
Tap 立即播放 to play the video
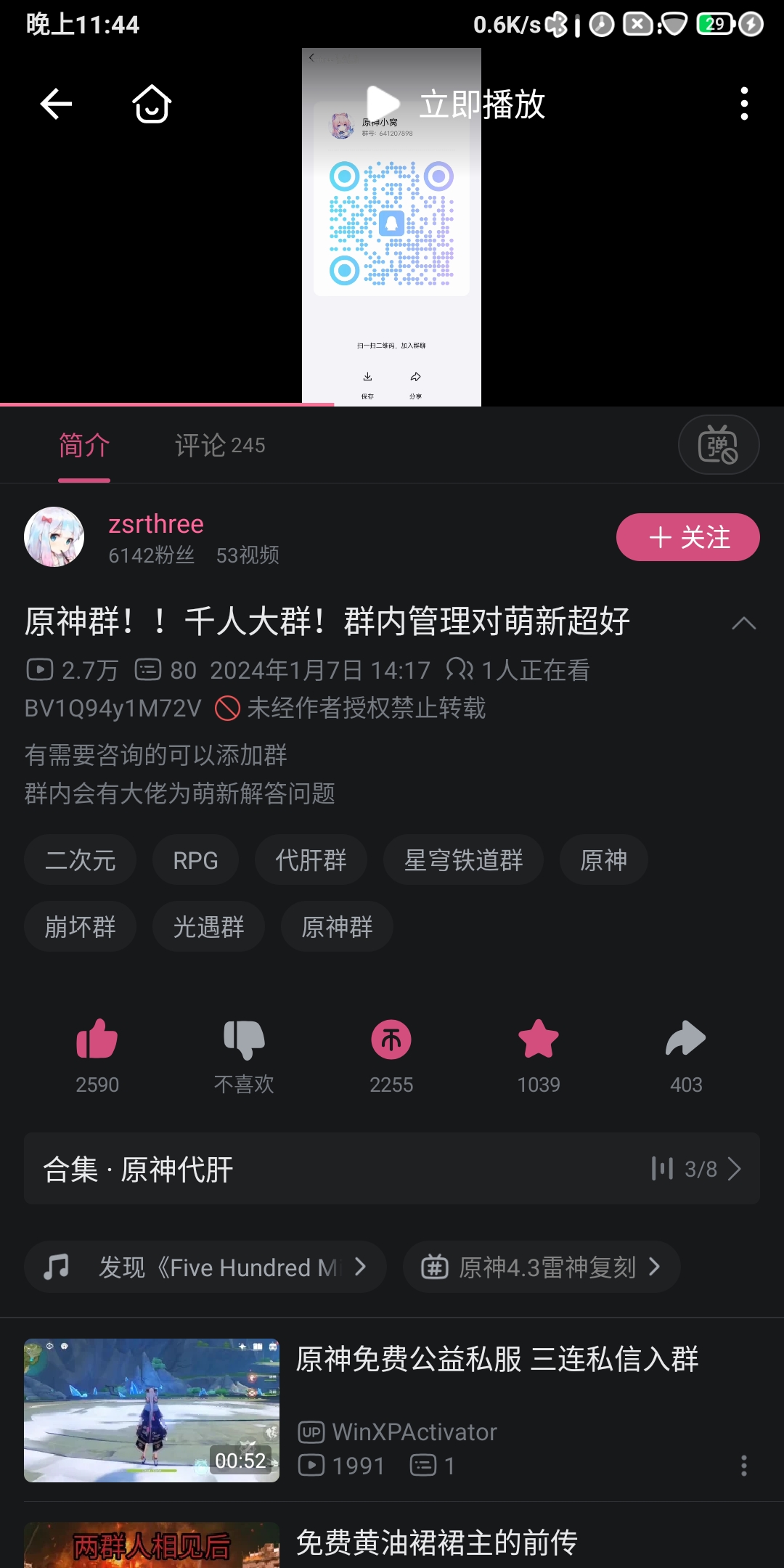(x=456, y=104)
